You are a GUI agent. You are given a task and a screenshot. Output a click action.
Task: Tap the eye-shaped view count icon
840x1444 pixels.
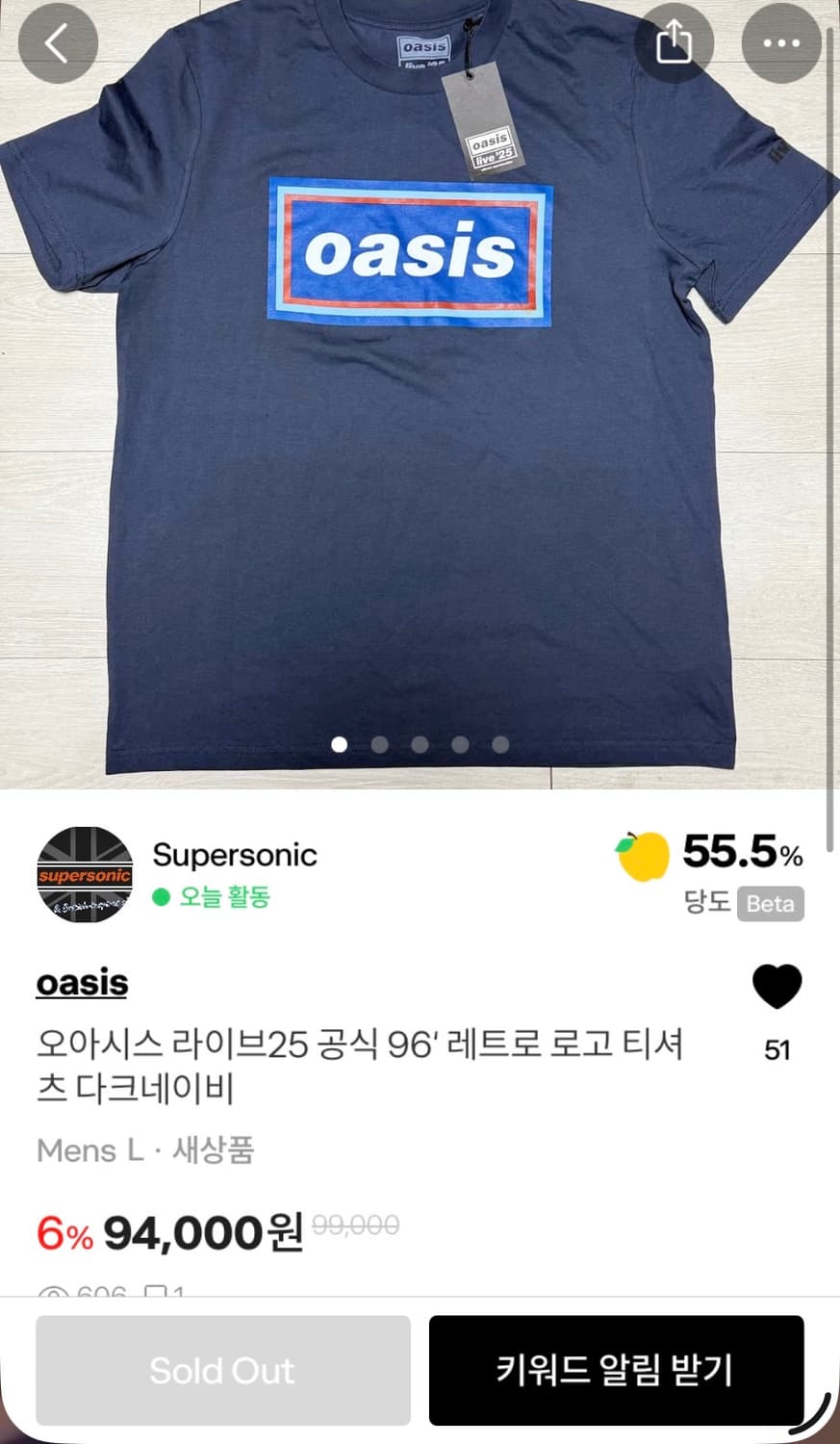50,1293
